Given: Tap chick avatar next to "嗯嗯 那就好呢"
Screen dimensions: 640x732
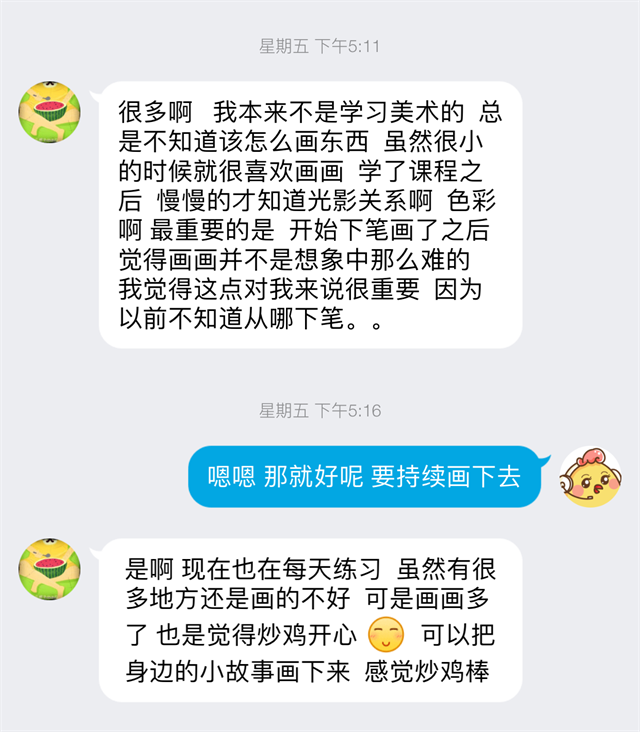Looking at the screenshot, I should (x=590, y=477).
